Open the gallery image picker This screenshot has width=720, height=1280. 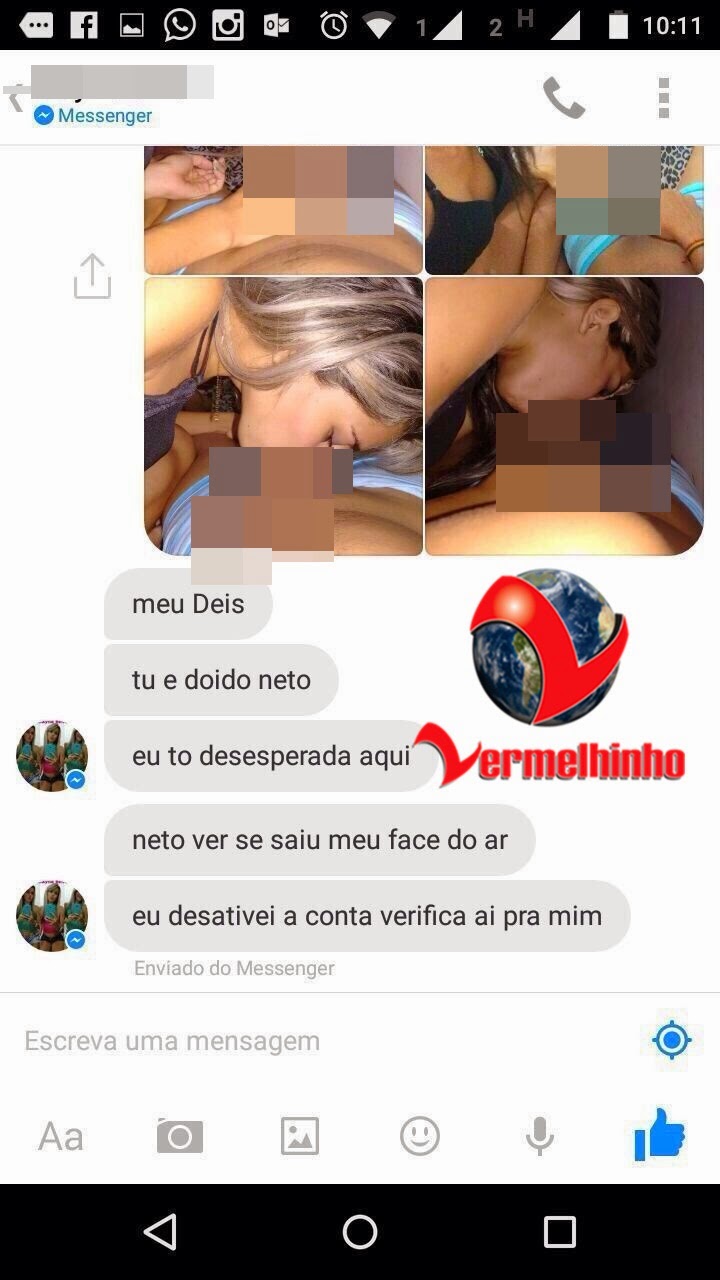[300, 1136]
